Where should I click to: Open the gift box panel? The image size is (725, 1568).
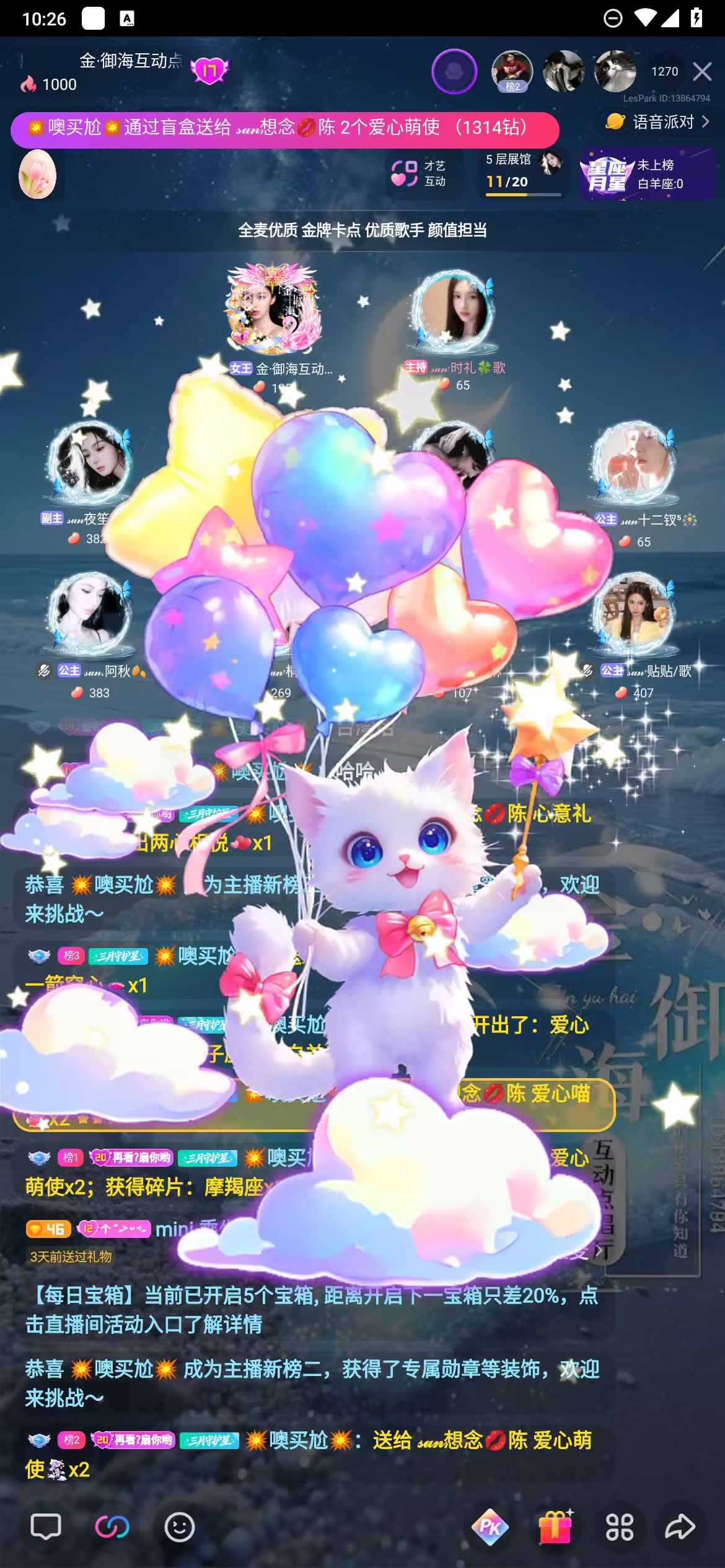click(555, 1527)
